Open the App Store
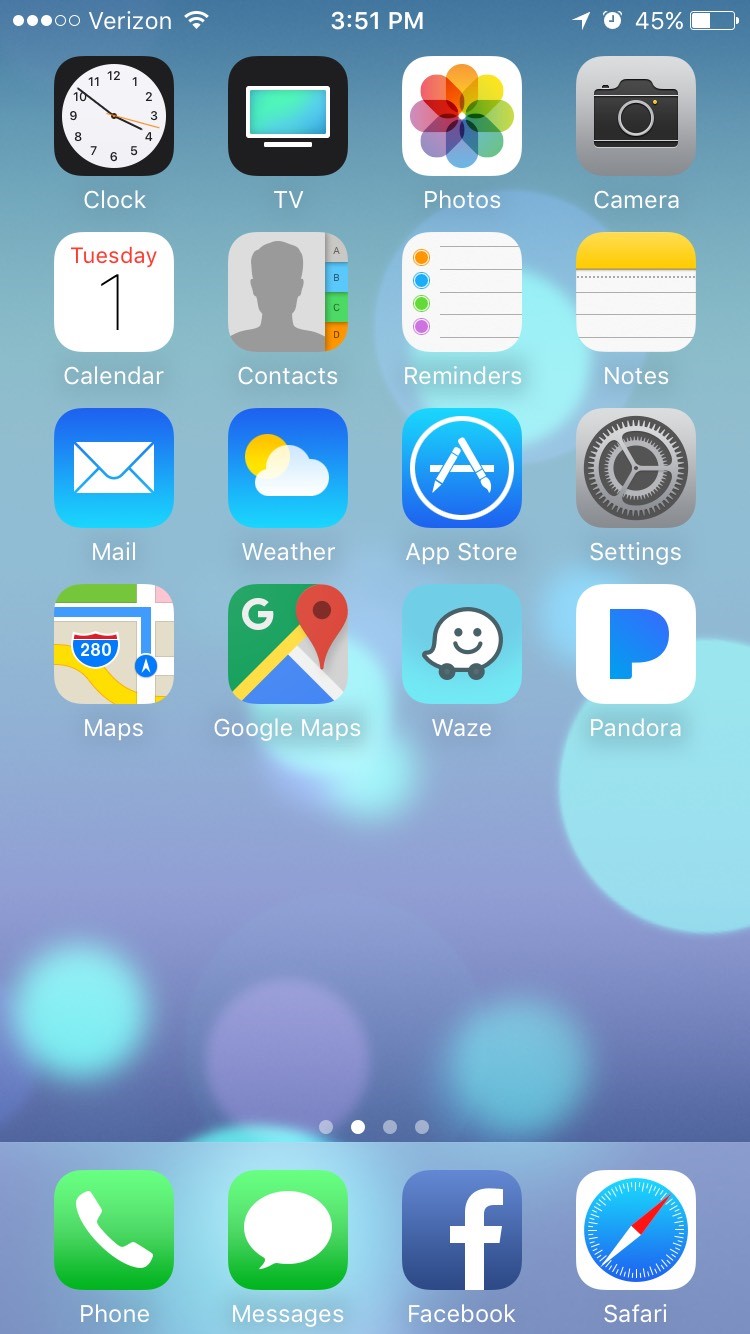This screenshot has width=750, height=1334. tap(462, 468)
